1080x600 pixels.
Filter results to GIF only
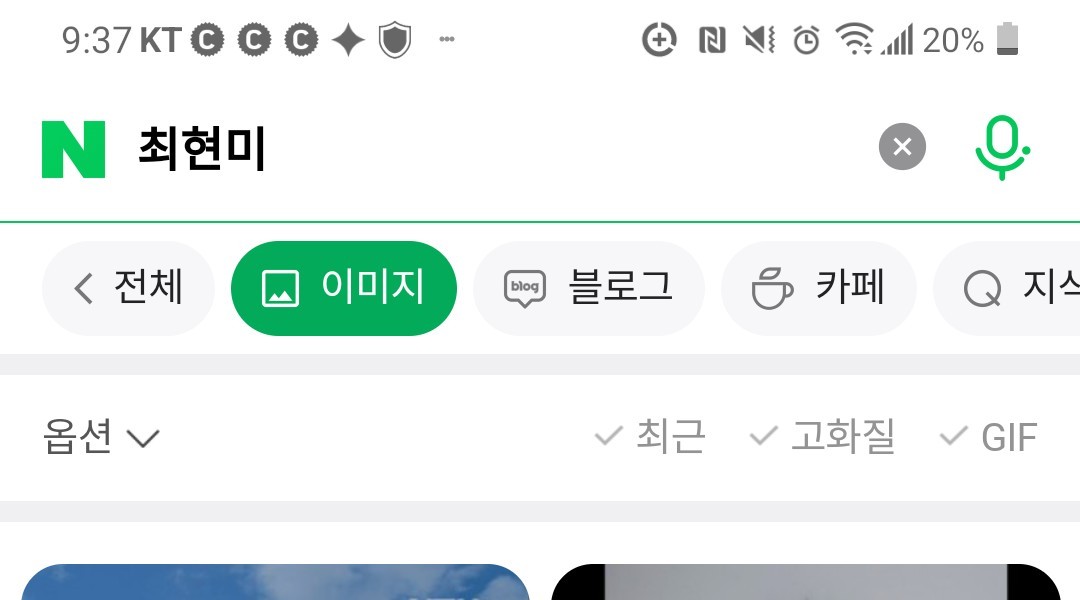click(x=989, y=437)
